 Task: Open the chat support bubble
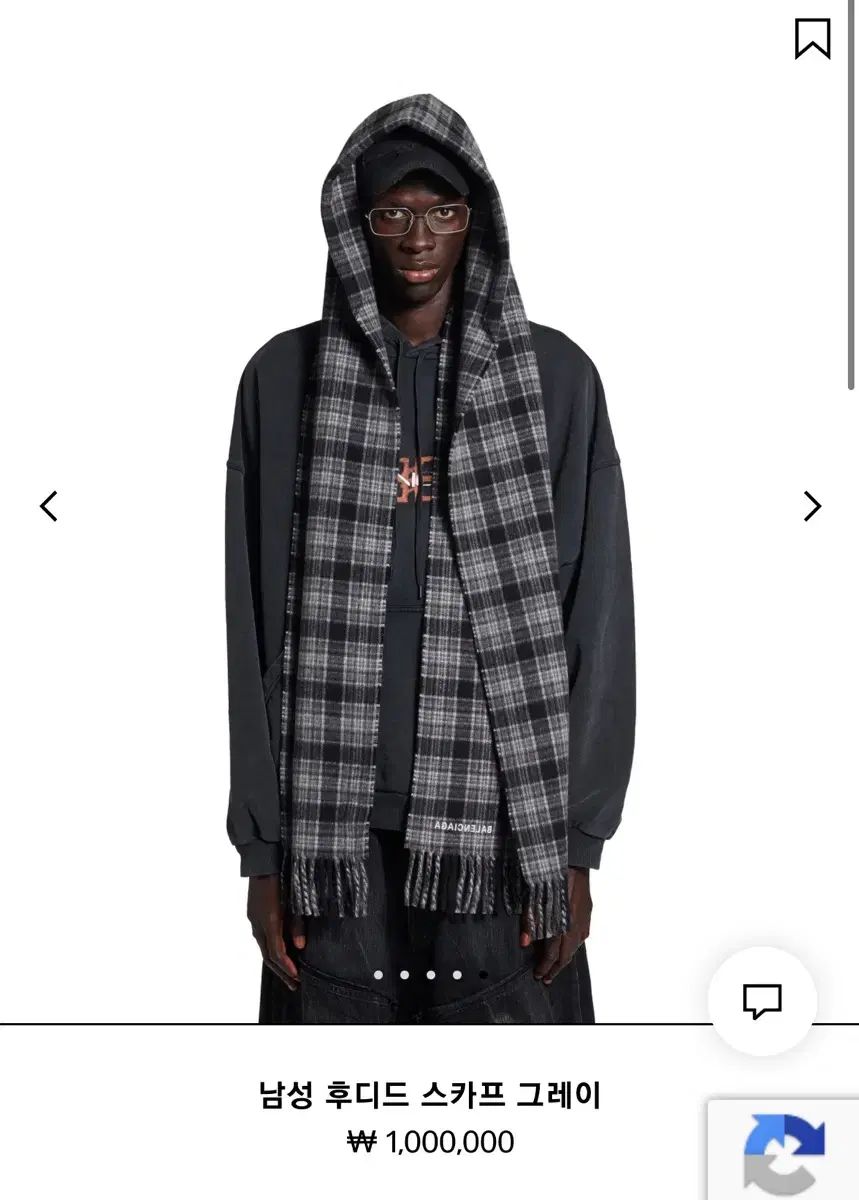(x=762, y=1000)
